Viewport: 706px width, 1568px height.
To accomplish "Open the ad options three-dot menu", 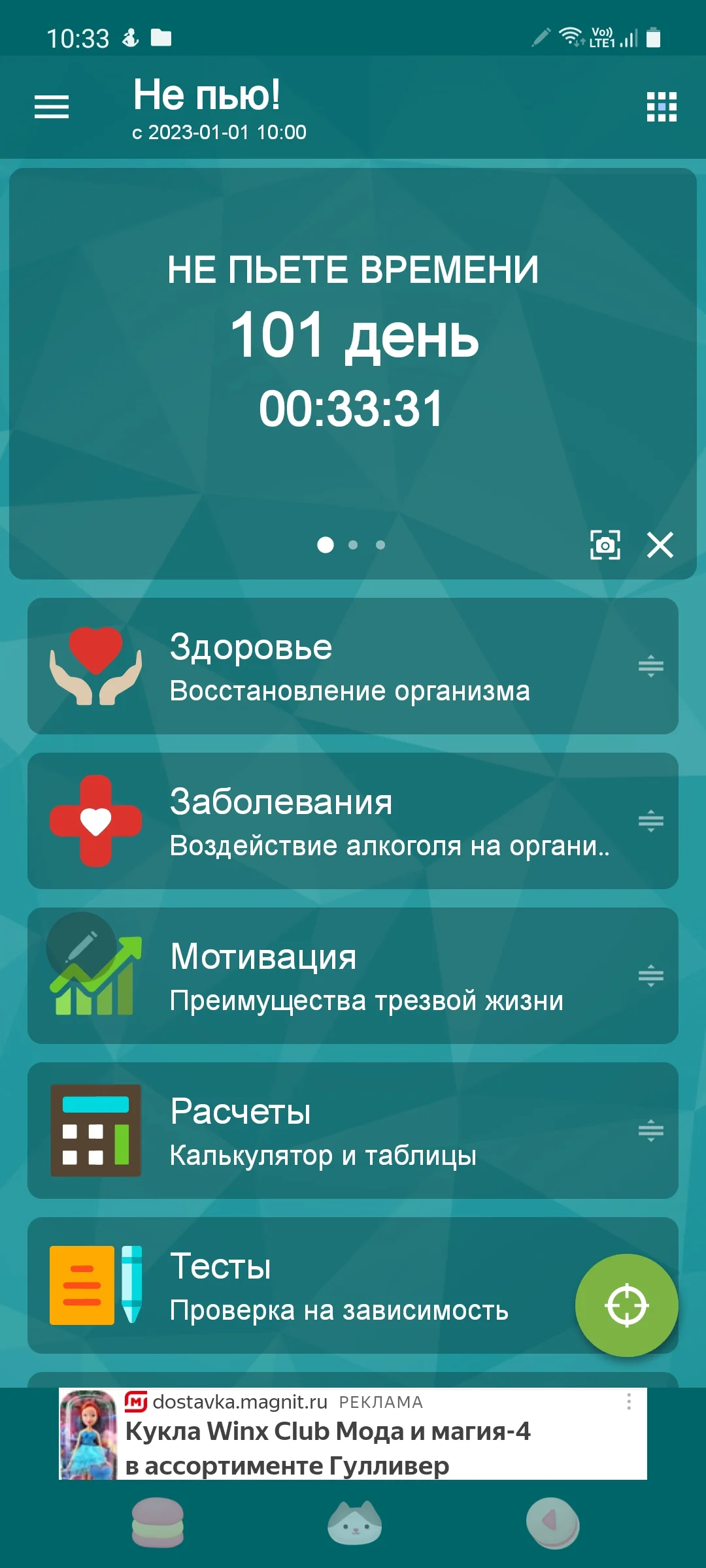I will coord(629,1401).
